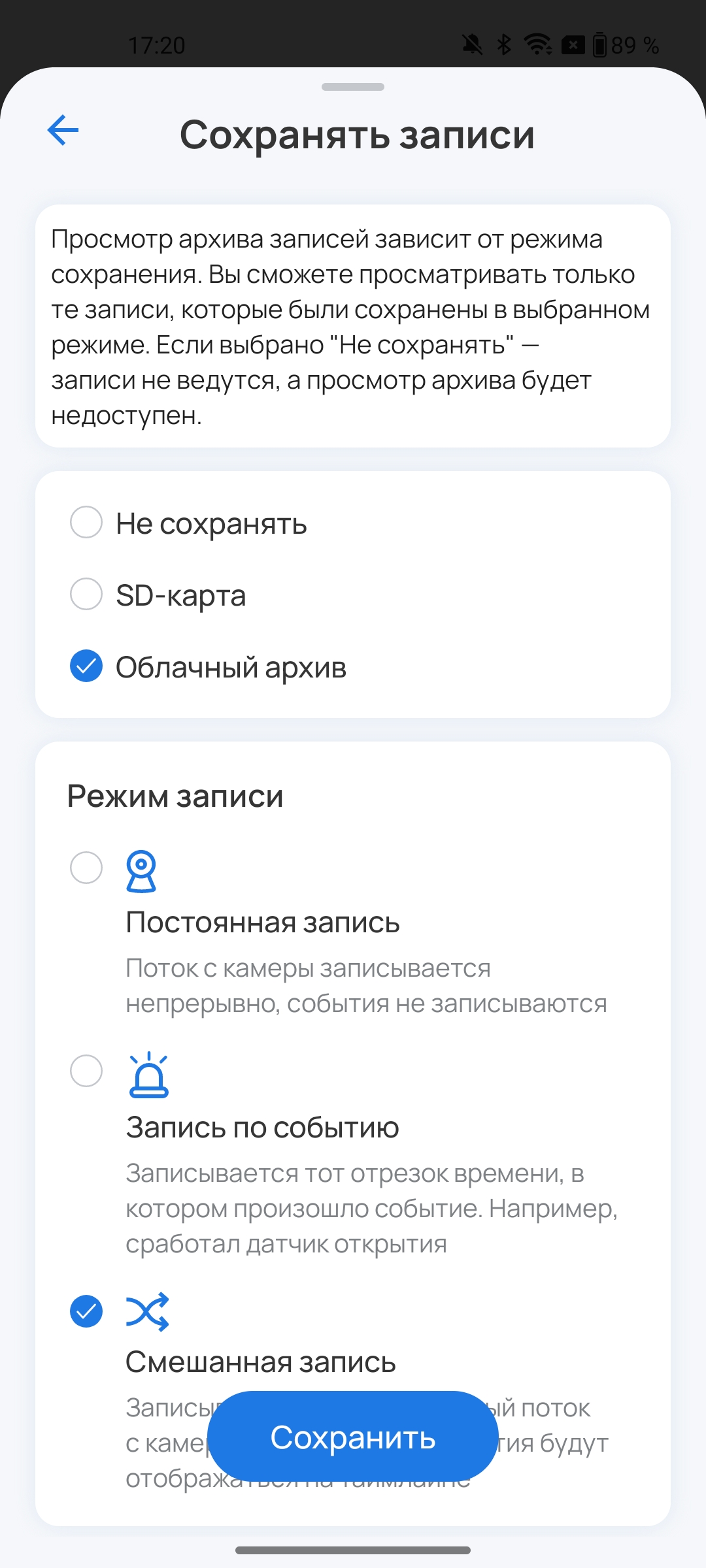Select the Не сохранять option
Image resolution: width=706 pixels, height=1568 pixels.
[x=86, y=523]
